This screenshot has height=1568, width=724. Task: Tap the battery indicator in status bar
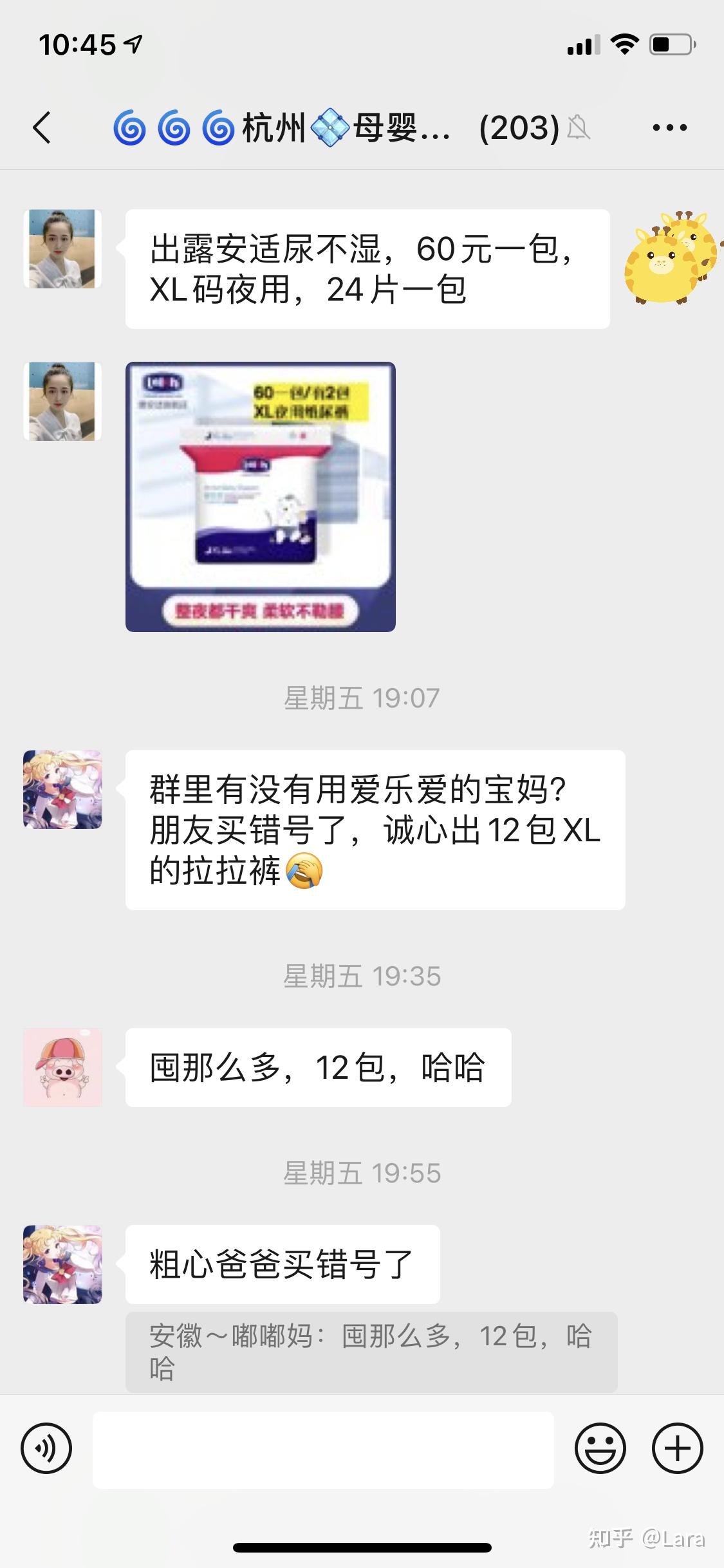(x=669, y=44)
